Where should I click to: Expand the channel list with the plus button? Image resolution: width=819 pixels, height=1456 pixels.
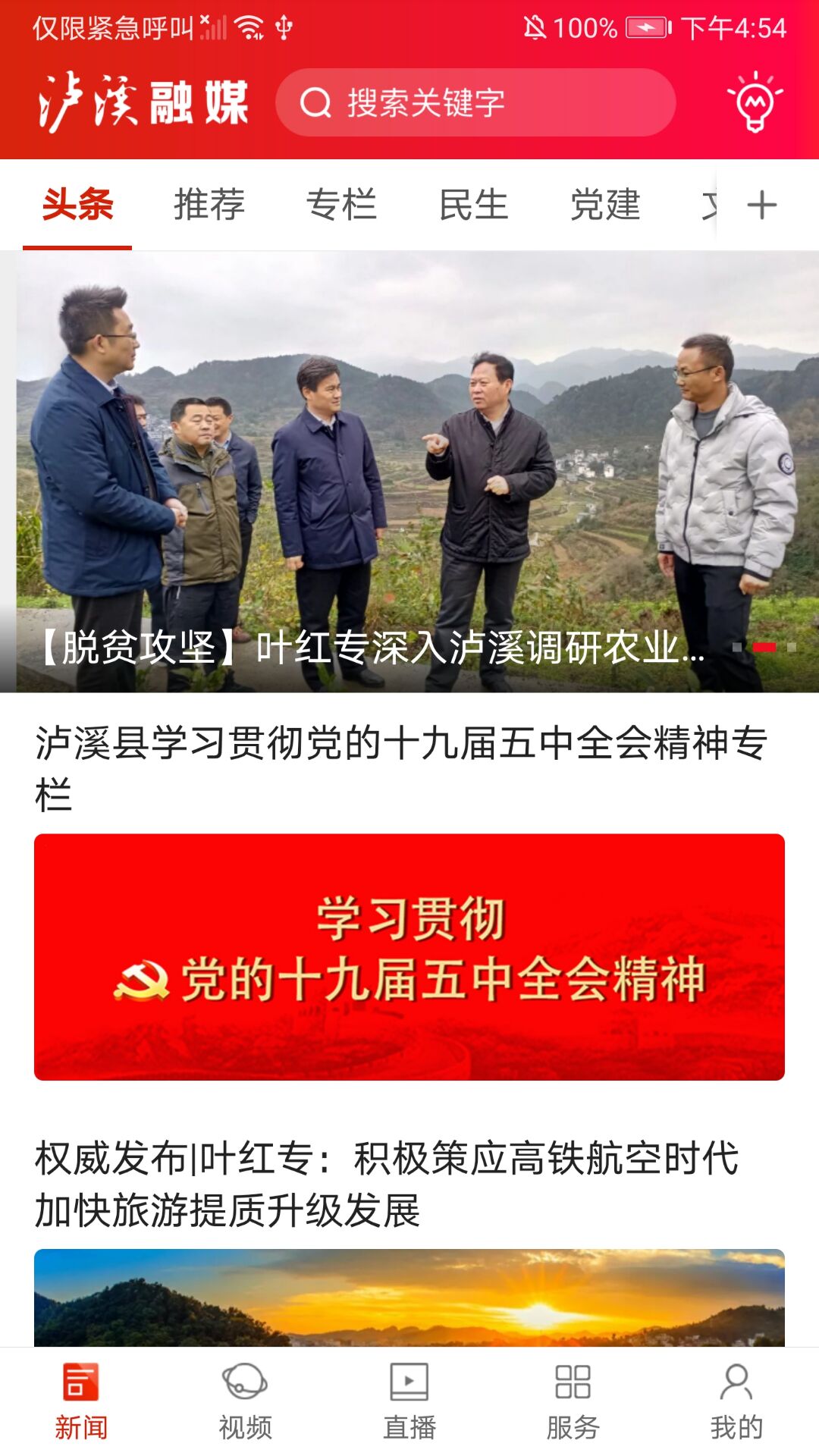pos(761,203)
